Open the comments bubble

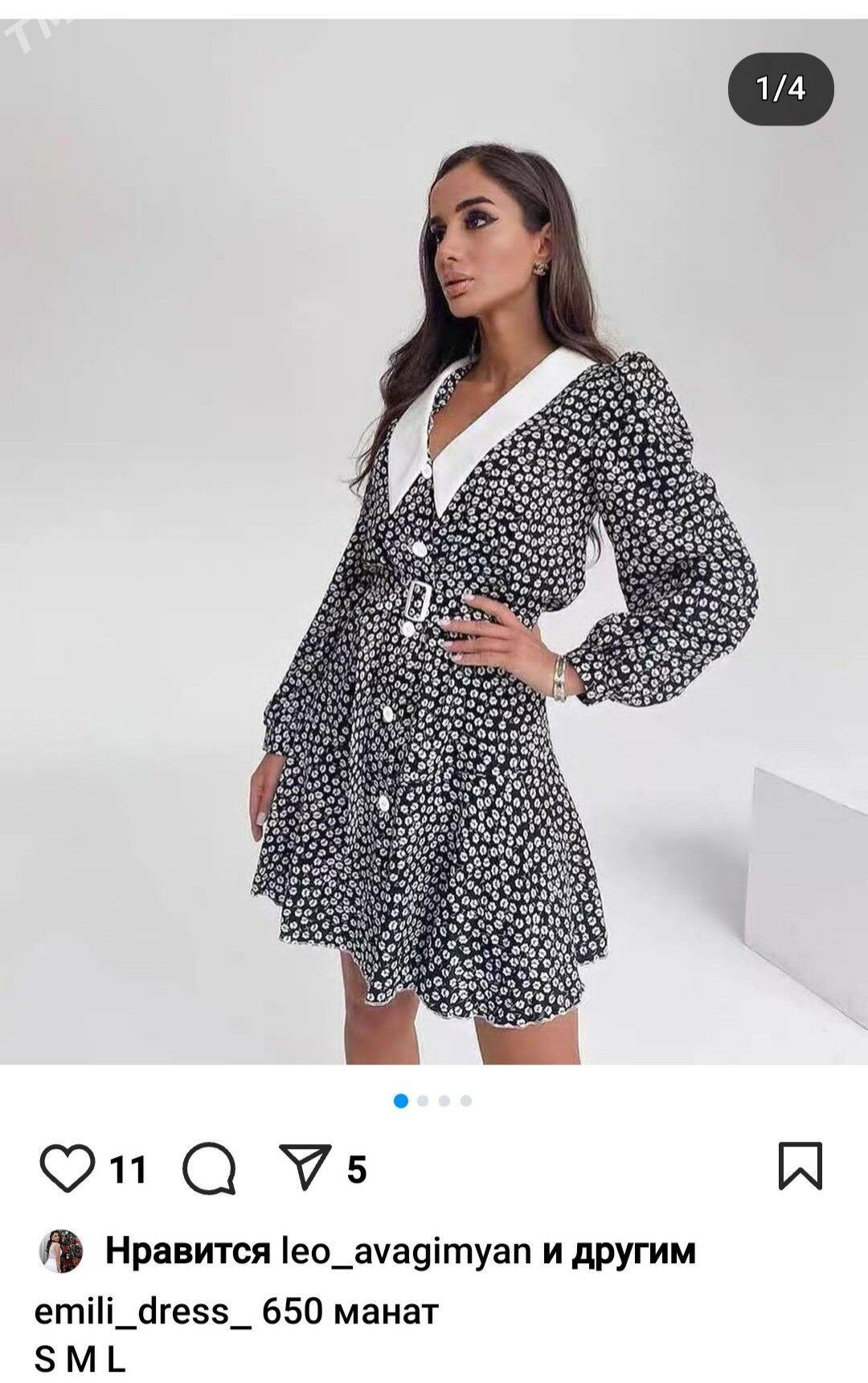(209, 1170)
